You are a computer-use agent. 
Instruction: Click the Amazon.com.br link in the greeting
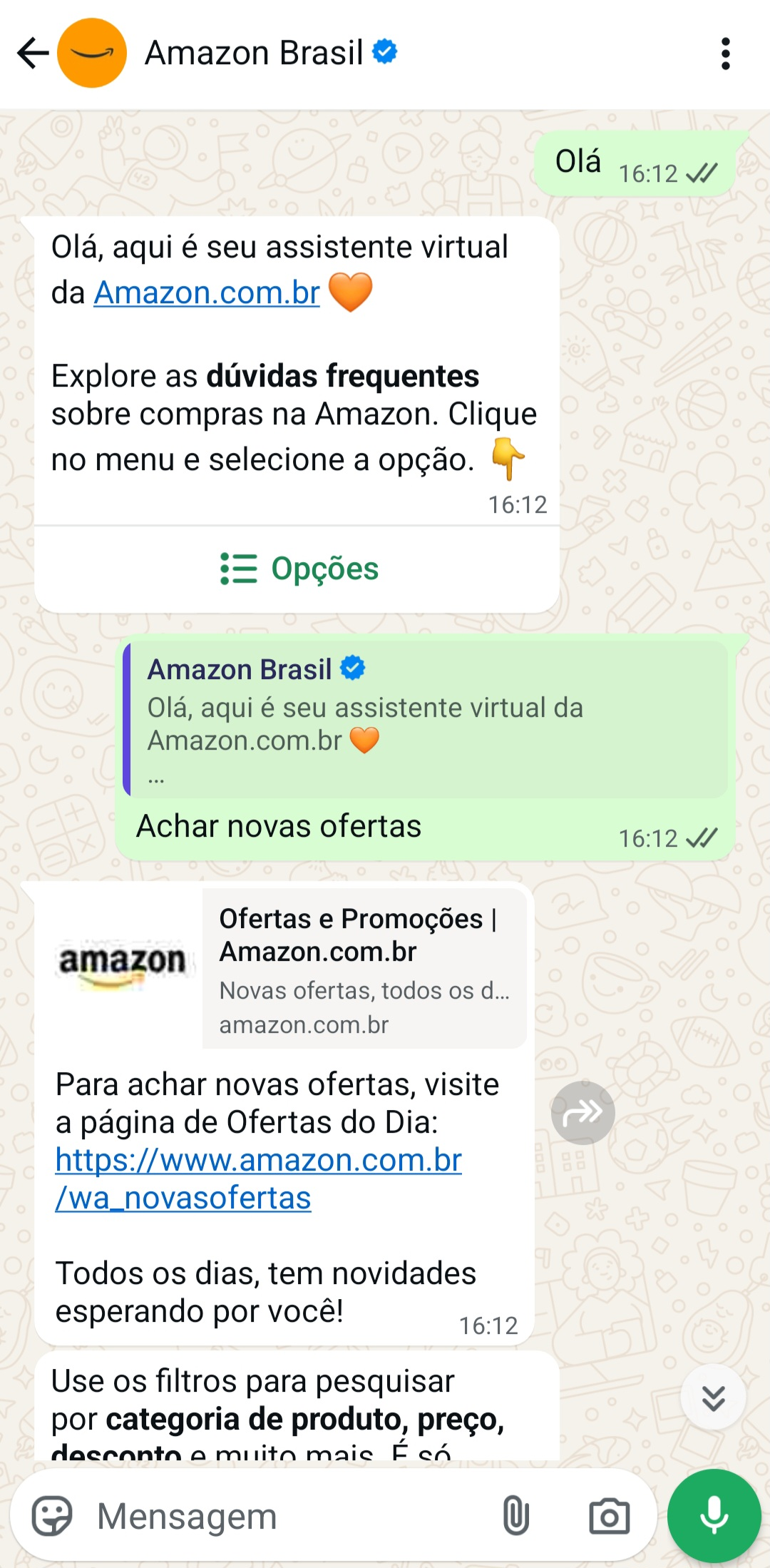[206, 292]
